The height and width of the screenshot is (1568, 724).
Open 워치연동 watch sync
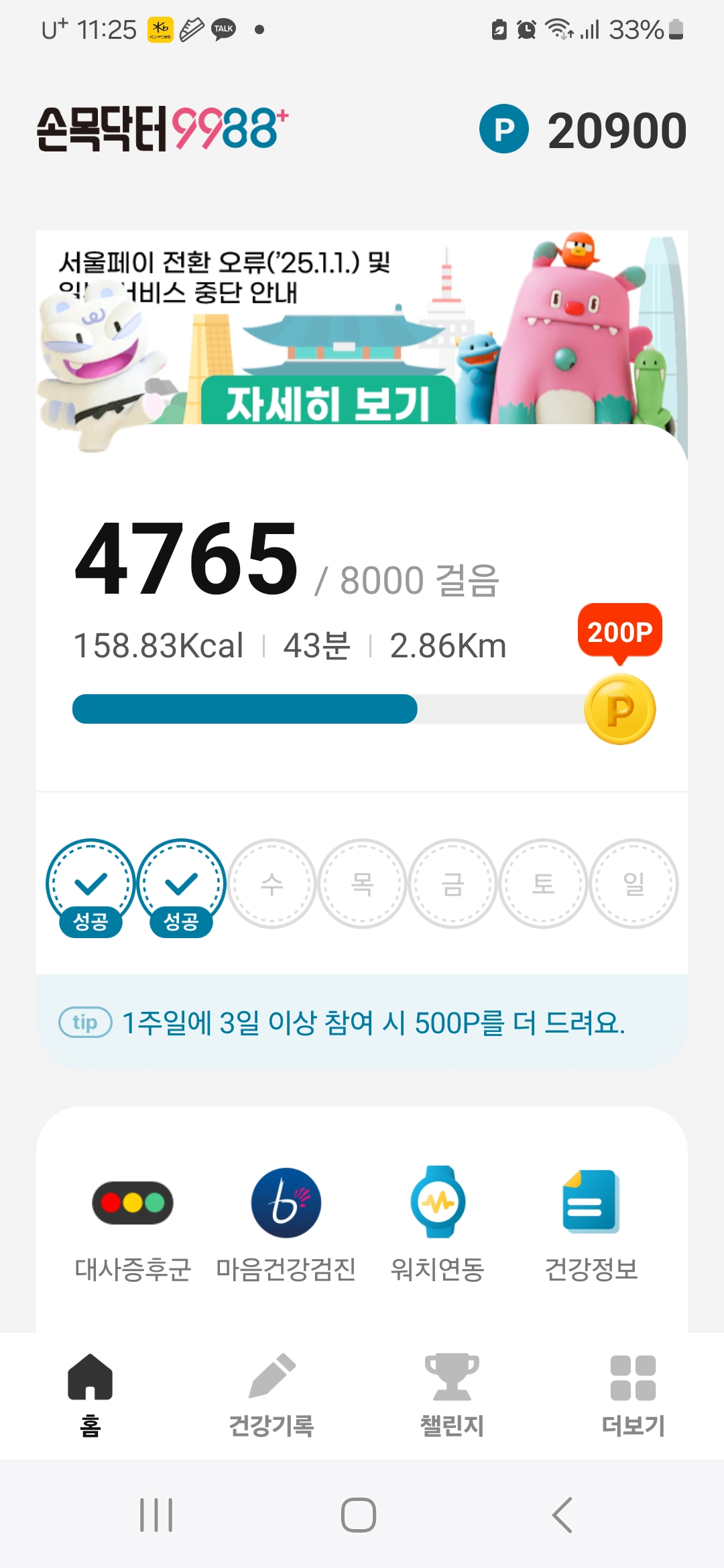tap(438, 1224)
